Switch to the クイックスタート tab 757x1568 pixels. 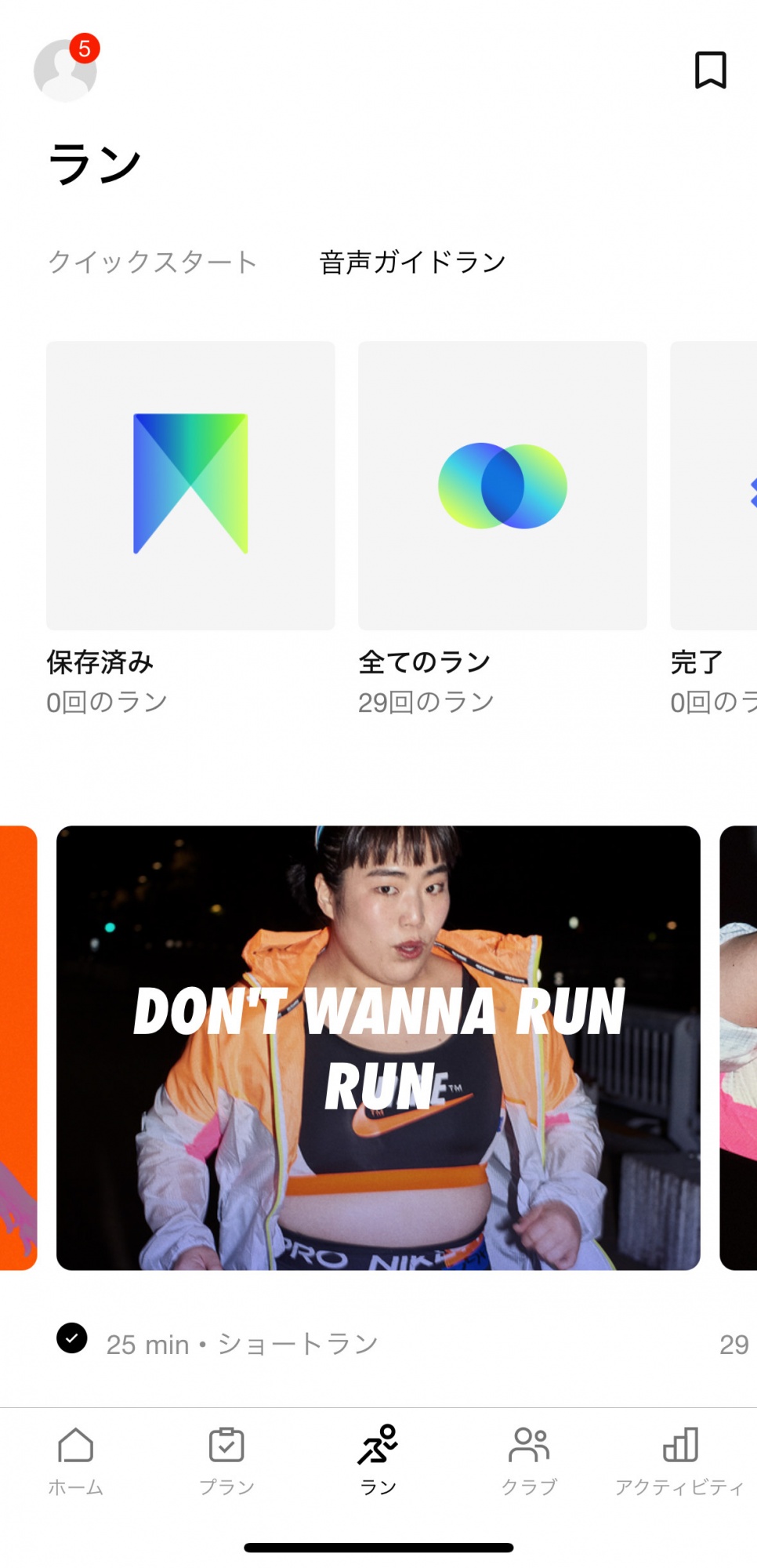[x=152, y=262]
